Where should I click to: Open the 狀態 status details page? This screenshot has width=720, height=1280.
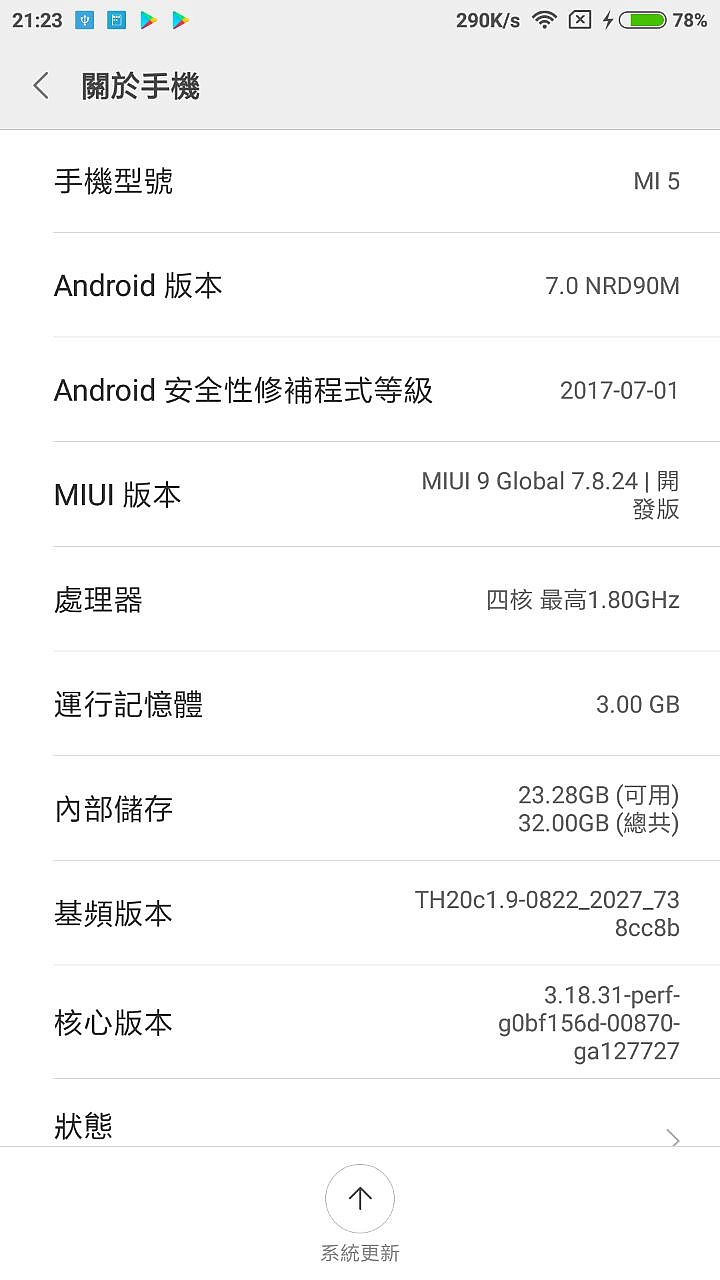(x=360, y=1126)
